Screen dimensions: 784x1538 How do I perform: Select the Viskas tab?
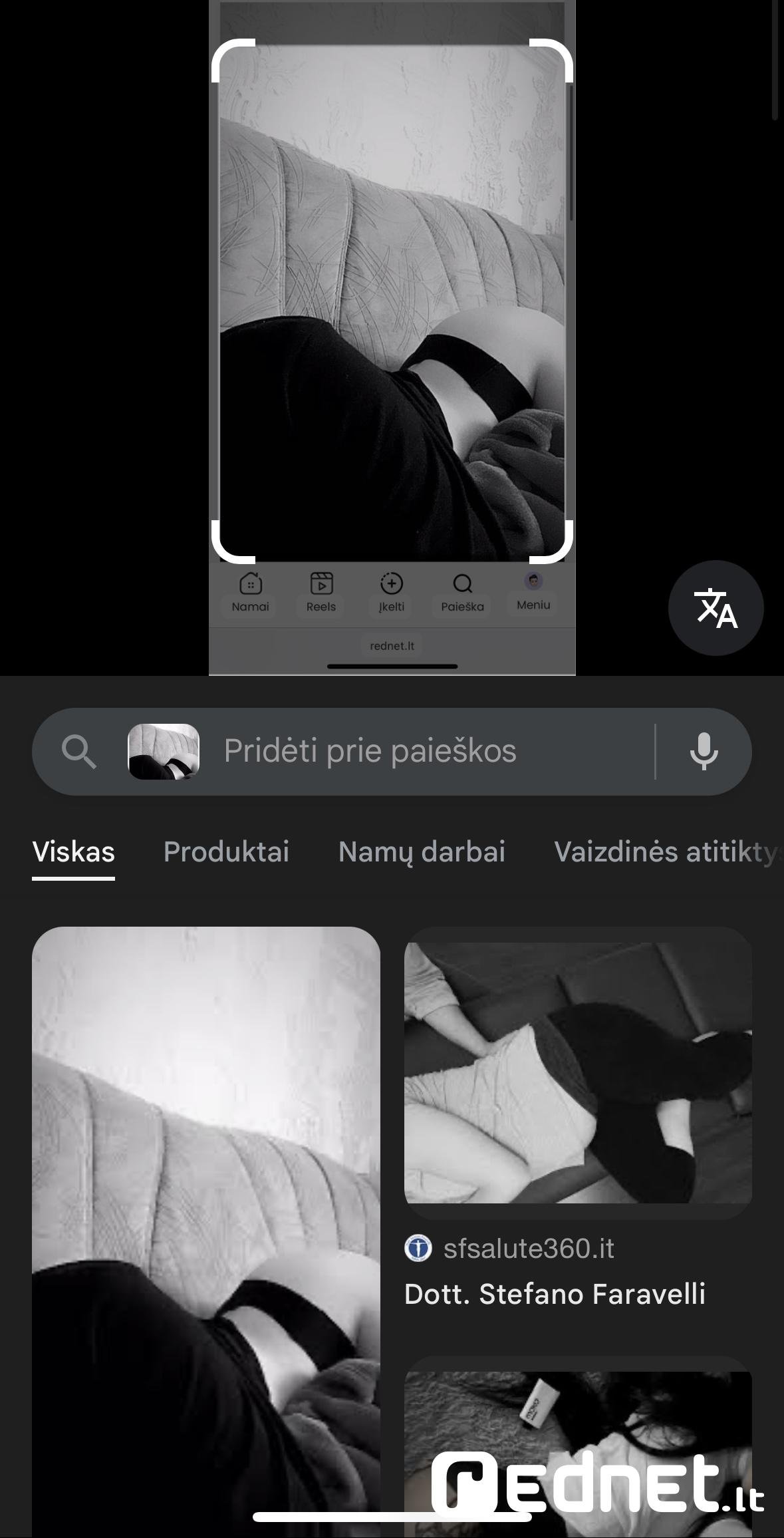click(x=73, y=852)
